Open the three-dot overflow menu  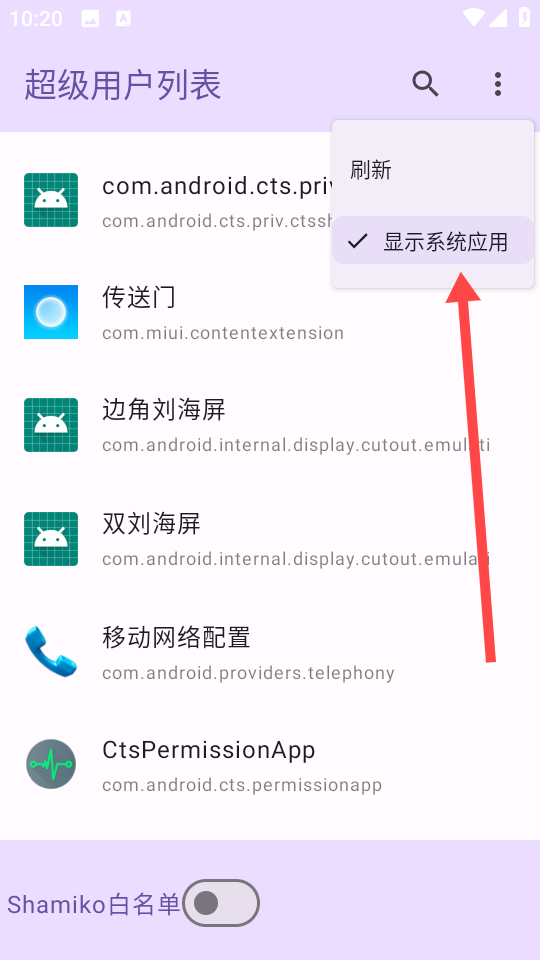coord(498,84)
